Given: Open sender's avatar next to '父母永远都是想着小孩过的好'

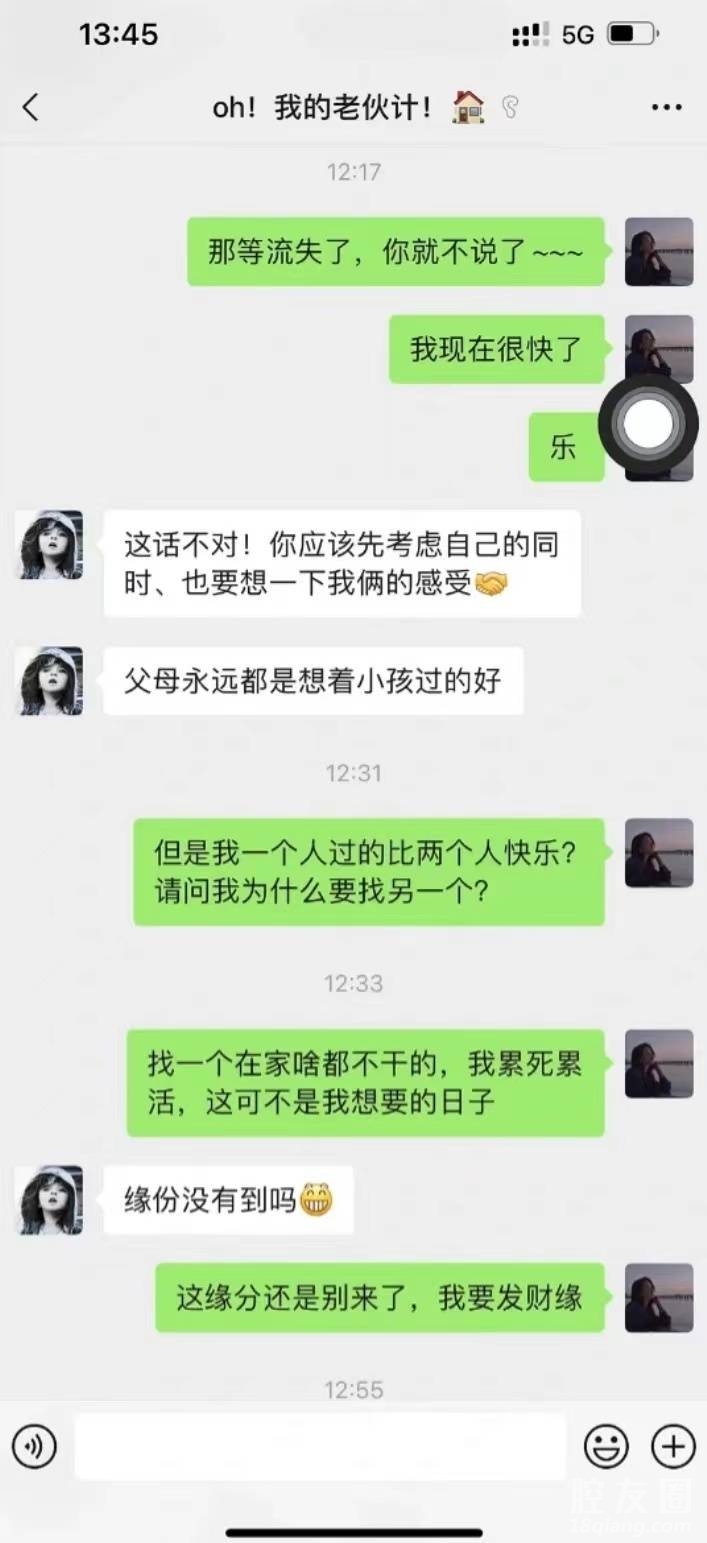Looking at the screenshot, I should [50, 680].
